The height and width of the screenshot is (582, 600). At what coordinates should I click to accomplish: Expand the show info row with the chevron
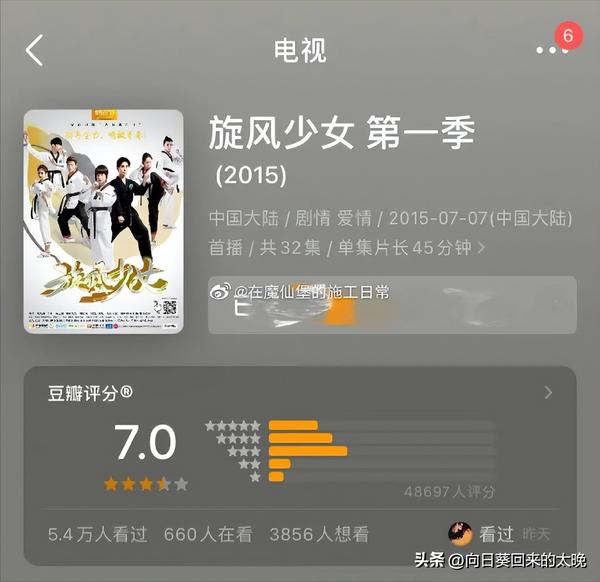pos(481,246)
